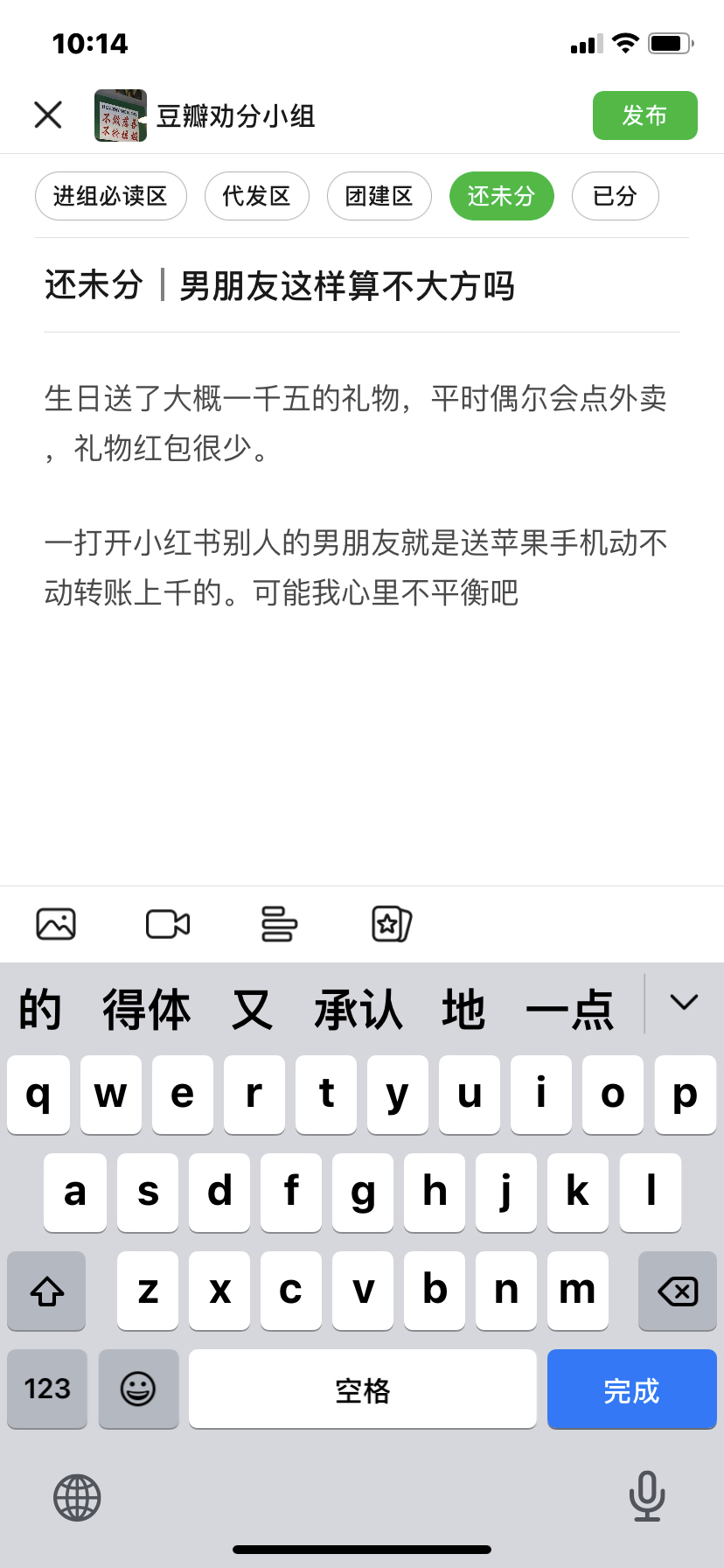Close the post editor
Image resolution: width=724 pixels, height=1568 pixels.
[x=48, y=115]
